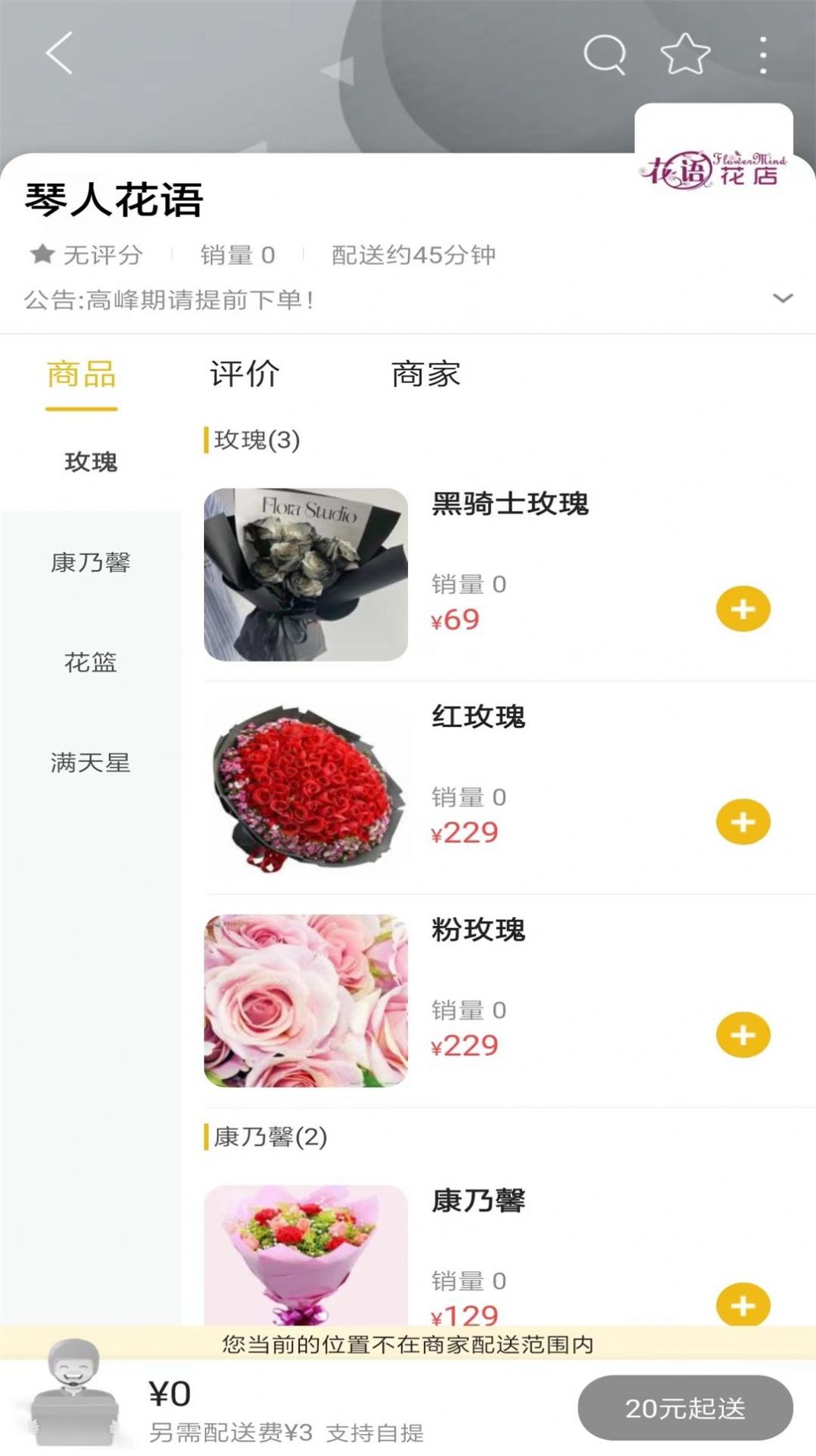Select the 康乃馨 category in the sidebar
The height and width of the screenshot is (1456, 816).
coord(91,563)
